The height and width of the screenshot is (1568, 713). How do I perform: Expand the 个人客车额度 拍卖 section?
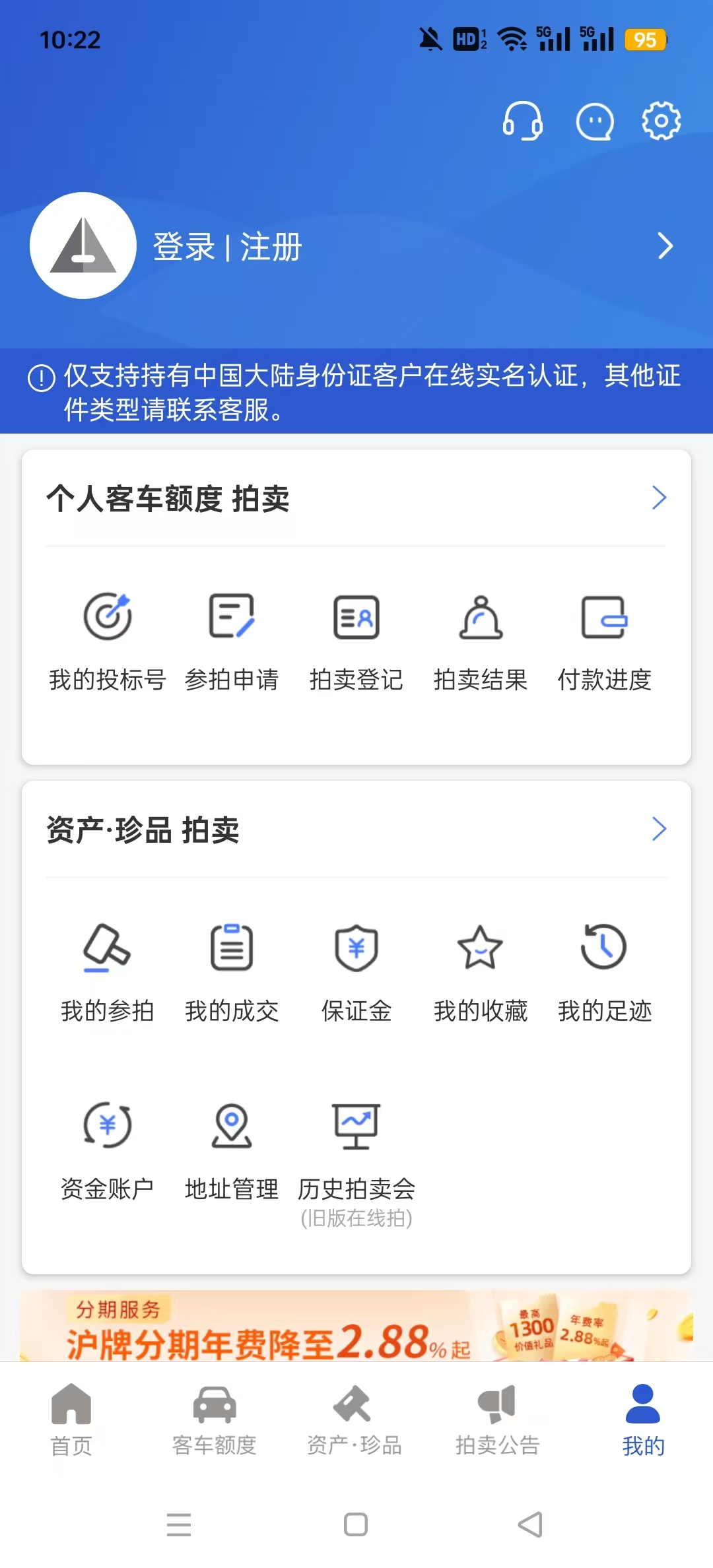[658, 498]
